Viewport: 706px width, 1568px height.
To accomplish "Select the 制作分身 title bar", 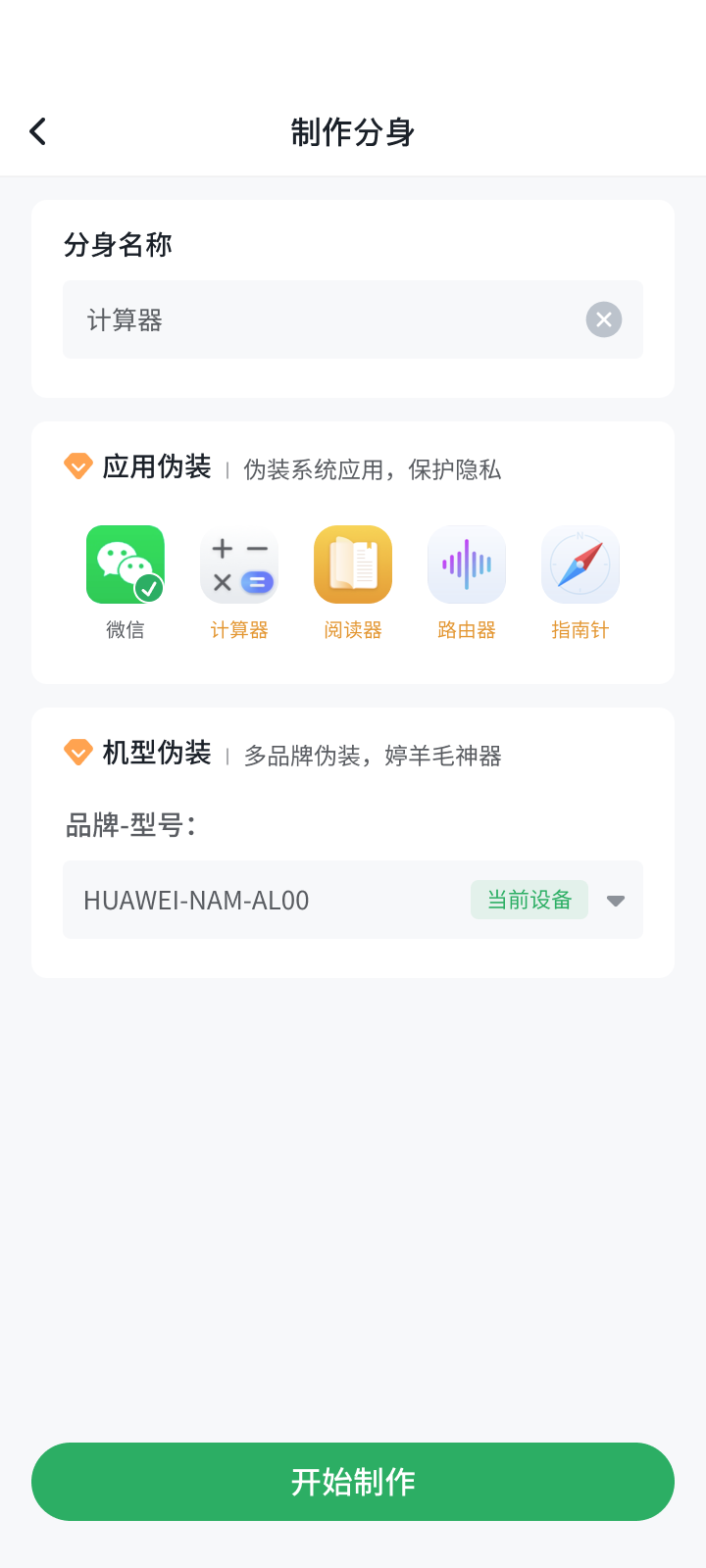I will (x=353, y=132).
